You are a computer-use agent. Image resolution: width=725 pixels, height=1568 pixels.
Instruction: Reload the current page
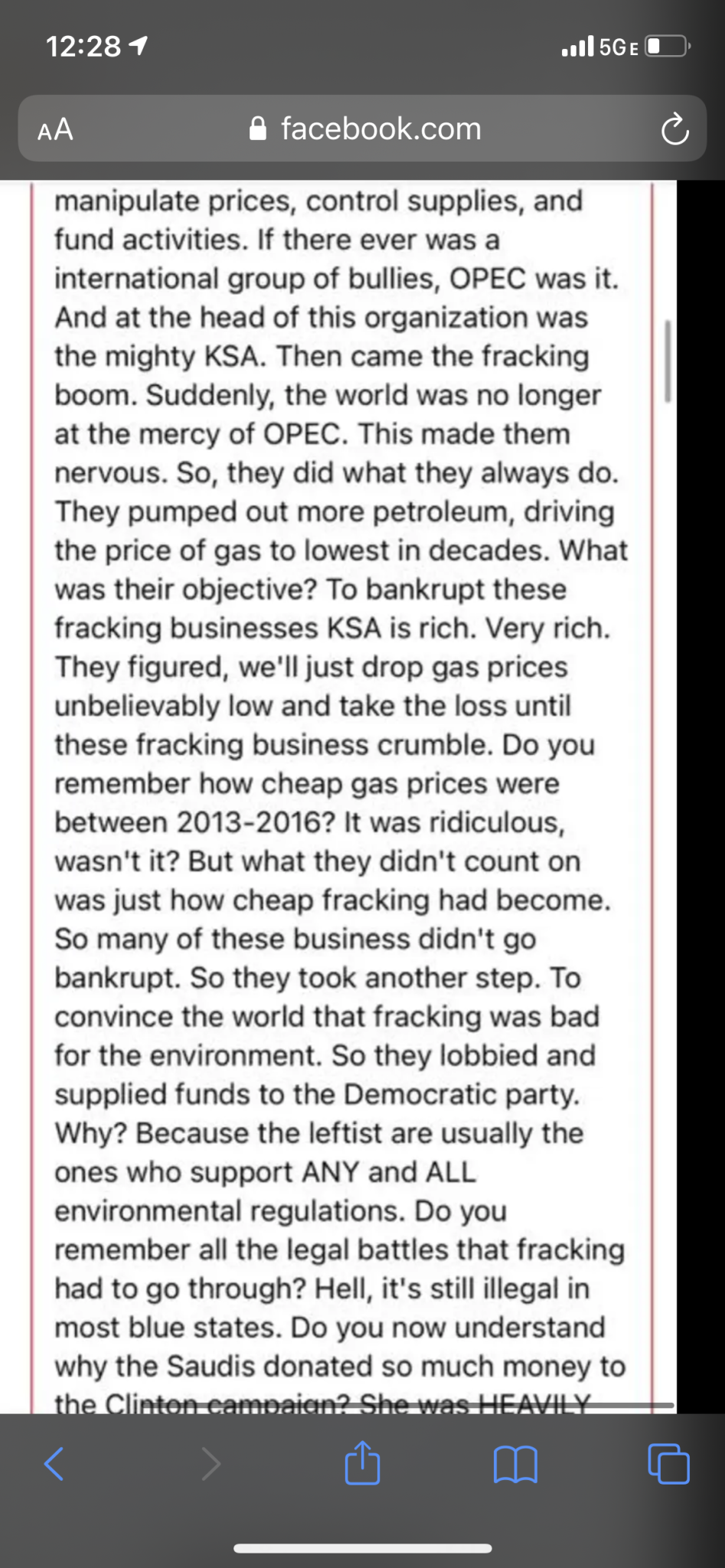(674, 129)
